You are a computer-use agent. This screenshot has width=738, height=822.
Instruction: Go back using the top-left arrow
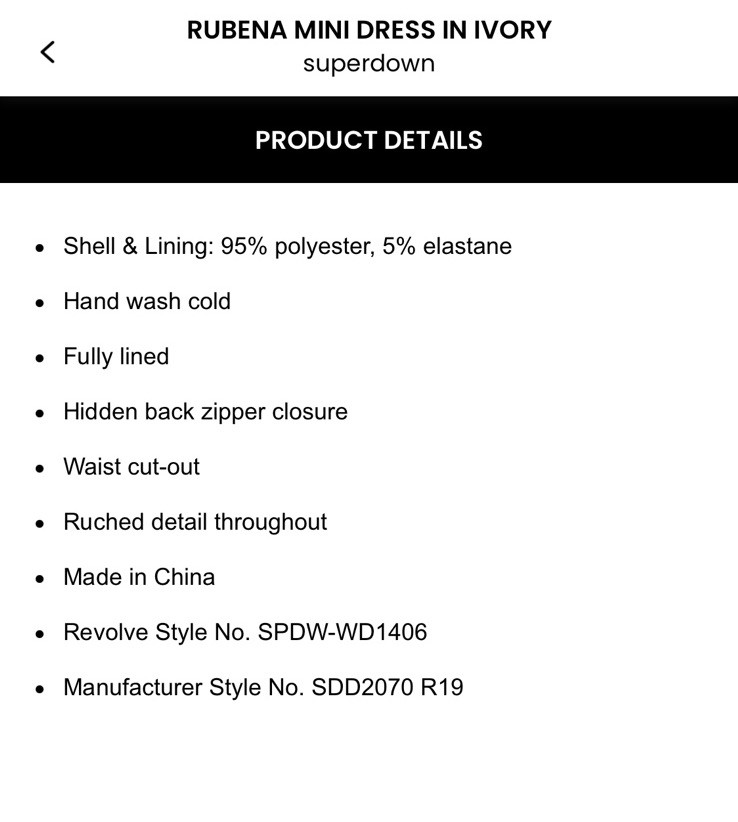[x=47, y=52]
